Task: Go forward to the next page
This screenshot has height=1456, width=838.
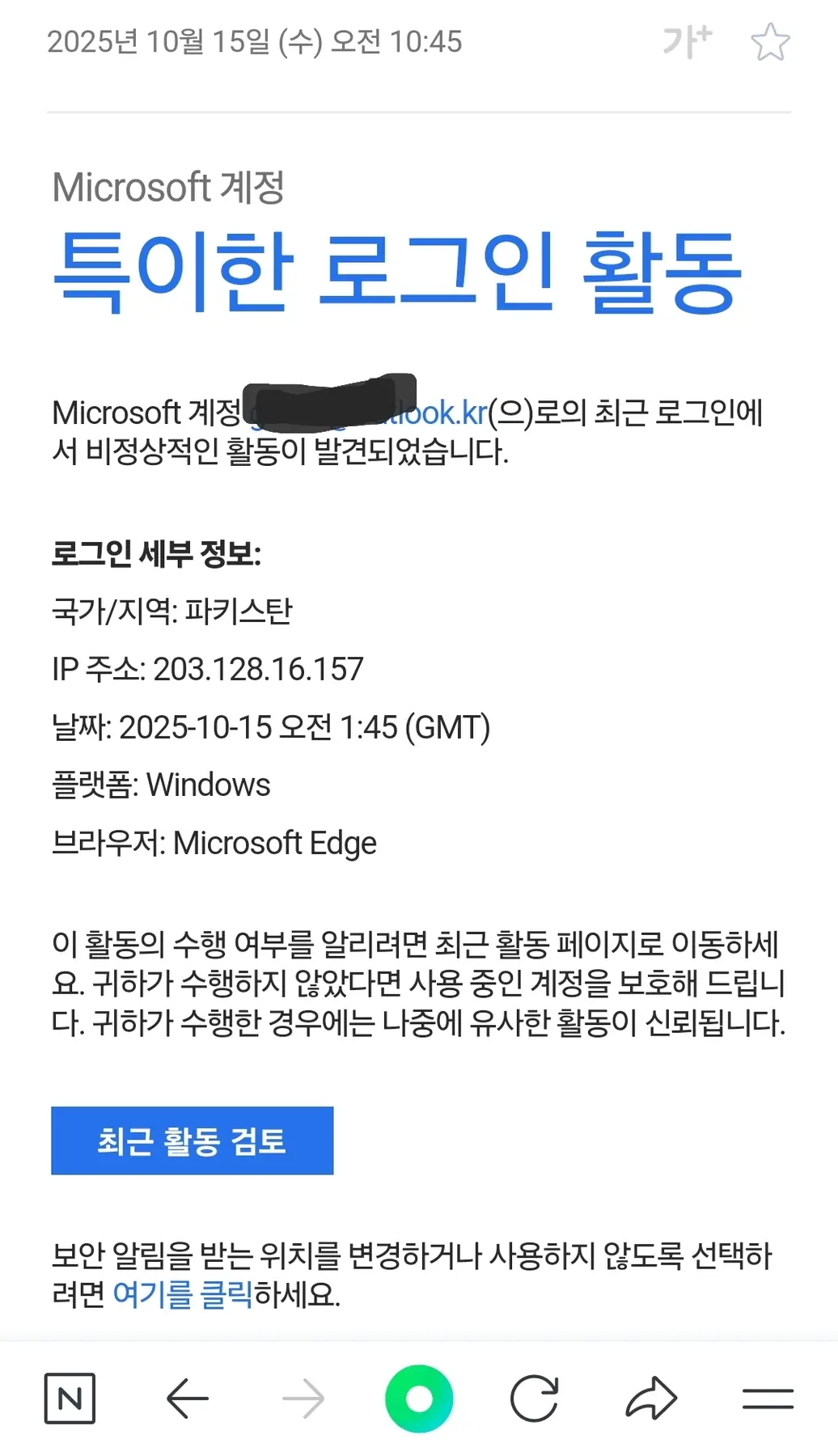Action: 303,1398
